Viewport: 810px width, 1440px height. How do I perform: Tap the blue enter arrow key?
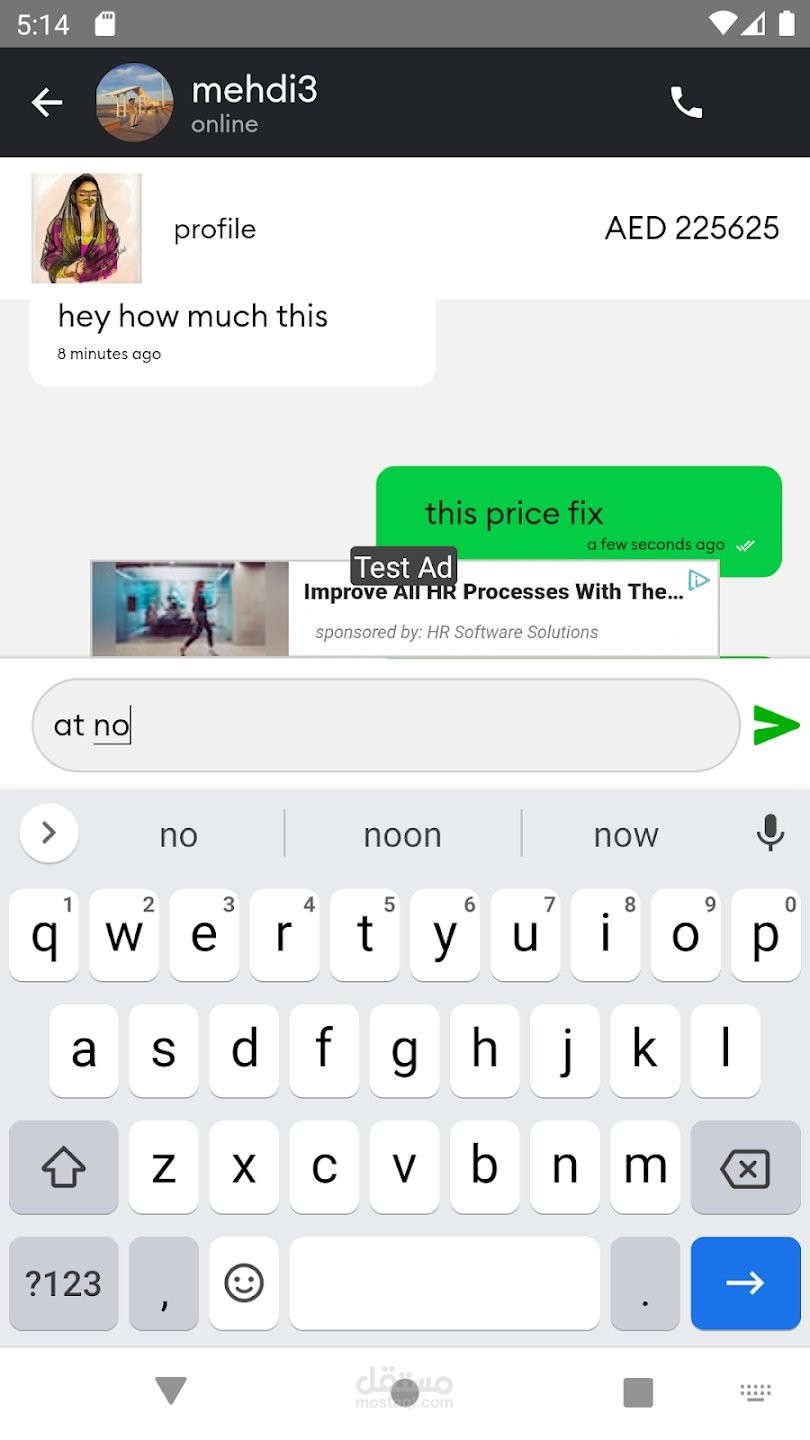(745, 1283)
